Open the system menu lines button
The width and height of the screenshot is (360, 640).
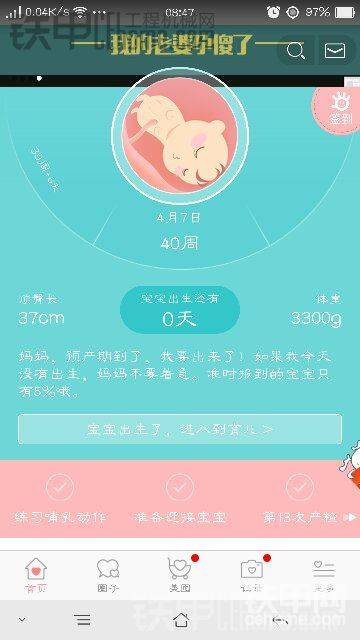click(x=83, y=620)
